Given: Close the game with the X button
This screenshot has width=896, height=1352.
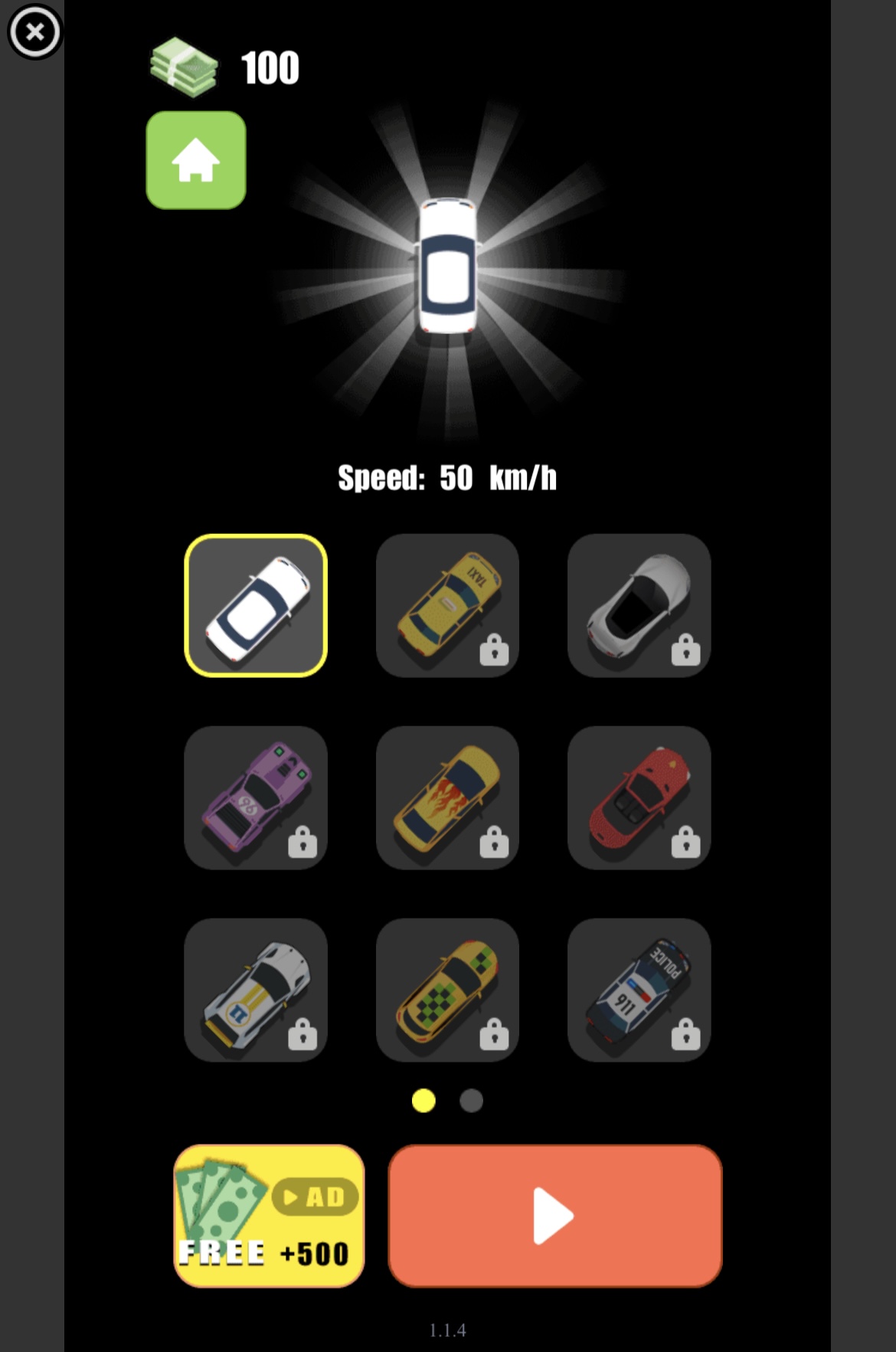Looking at the screenshot, I should 34,32.
